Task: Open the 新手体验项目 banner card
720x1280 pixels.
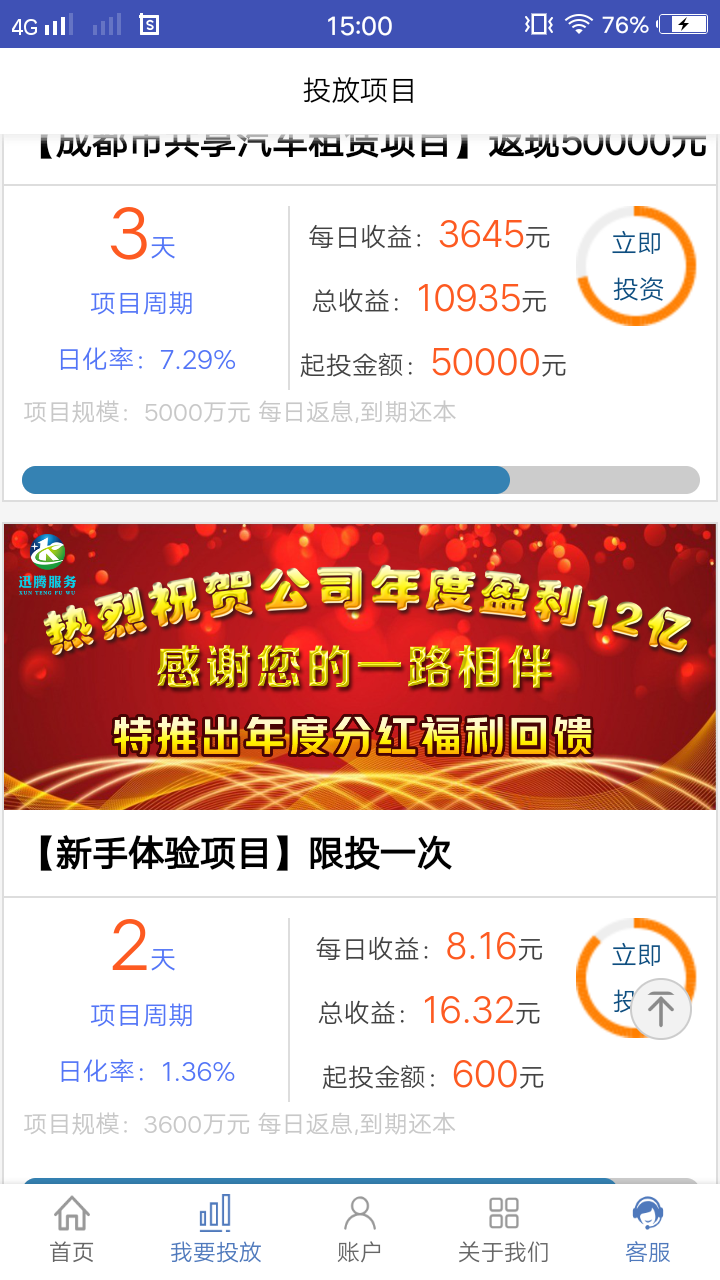Action: (x=360, y=667)
